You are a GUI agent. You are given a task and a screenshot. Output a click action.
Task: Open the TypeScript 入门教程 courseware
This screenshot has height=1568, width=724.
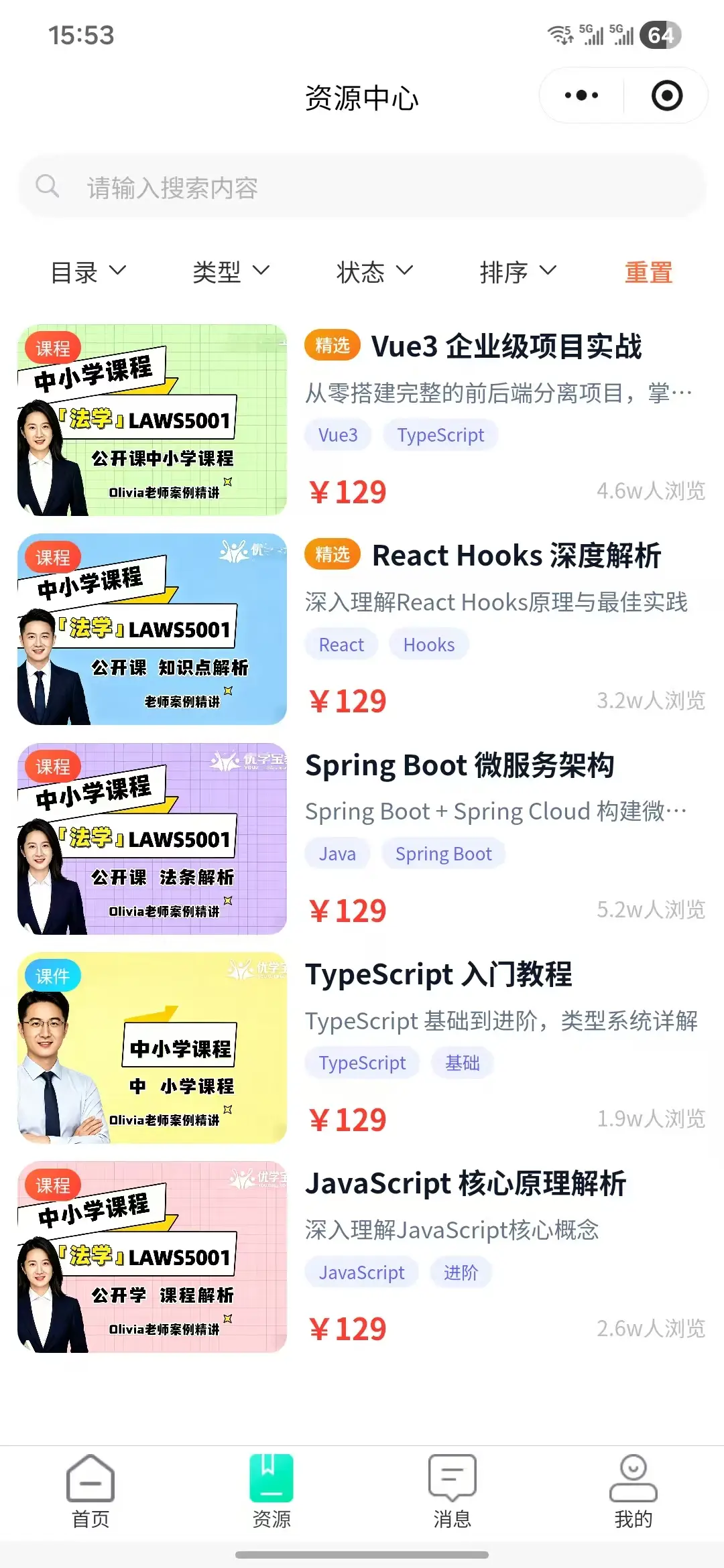[438, 974]
